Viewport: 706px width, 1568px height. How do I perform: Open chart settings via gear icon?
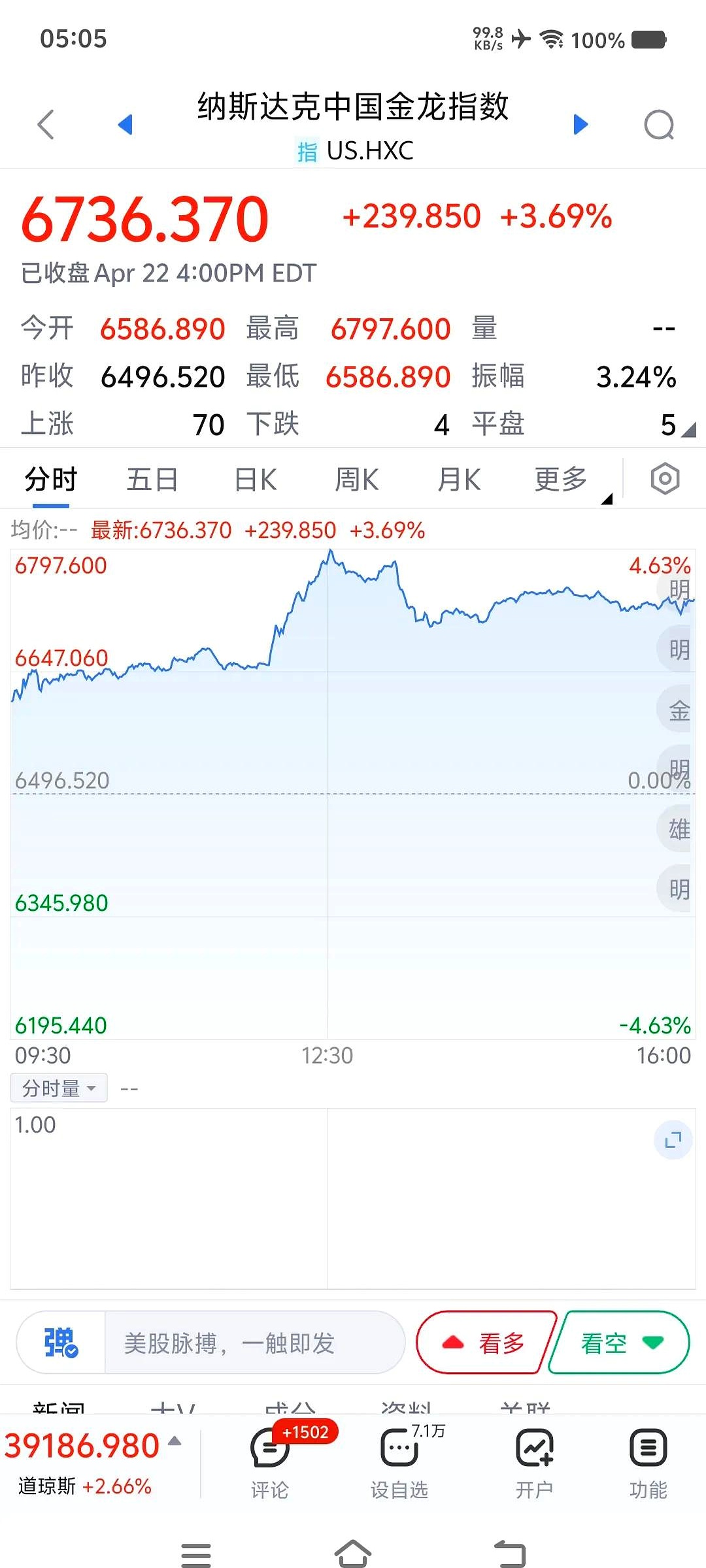tap(664, 478)
